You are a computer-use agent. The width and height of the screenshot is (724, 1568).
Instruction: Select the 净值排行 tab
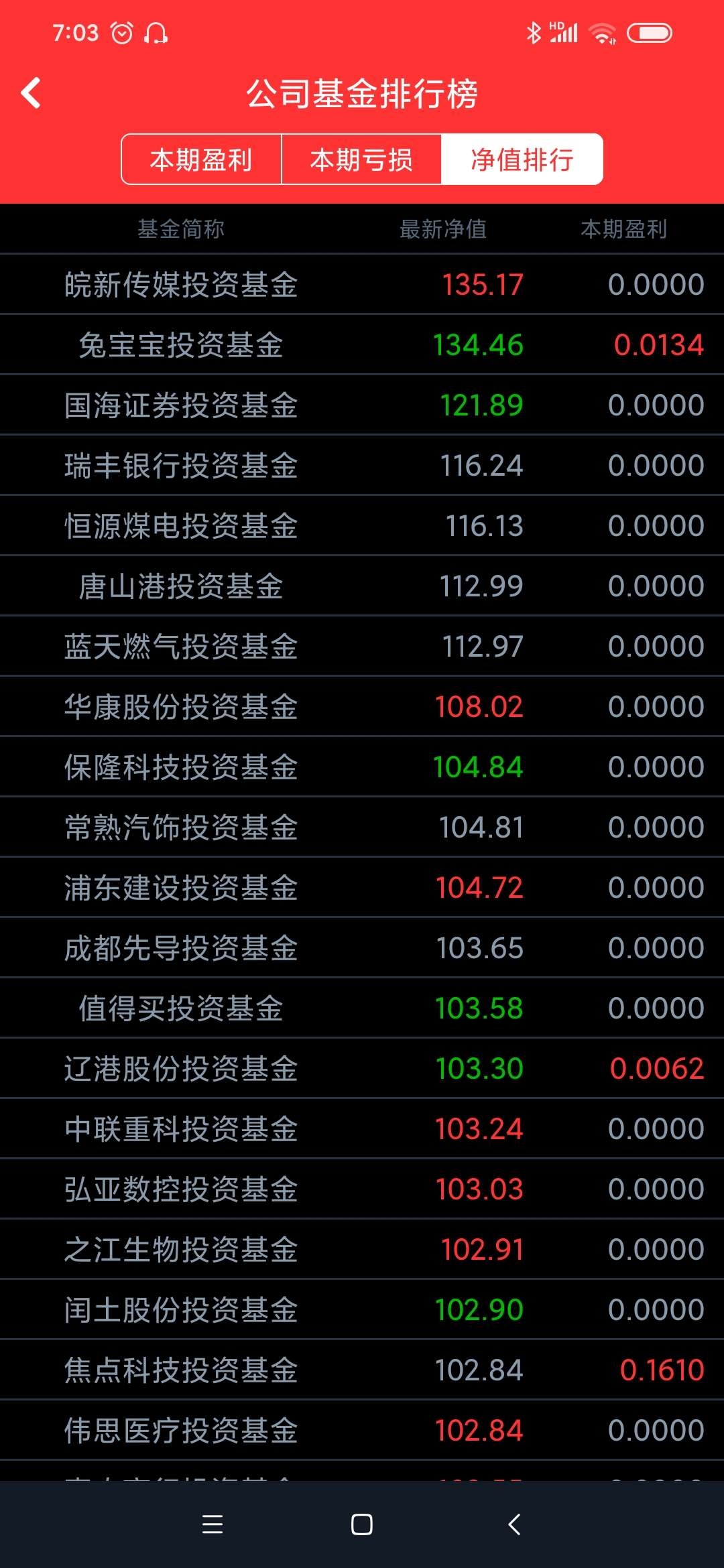[522, 159]
